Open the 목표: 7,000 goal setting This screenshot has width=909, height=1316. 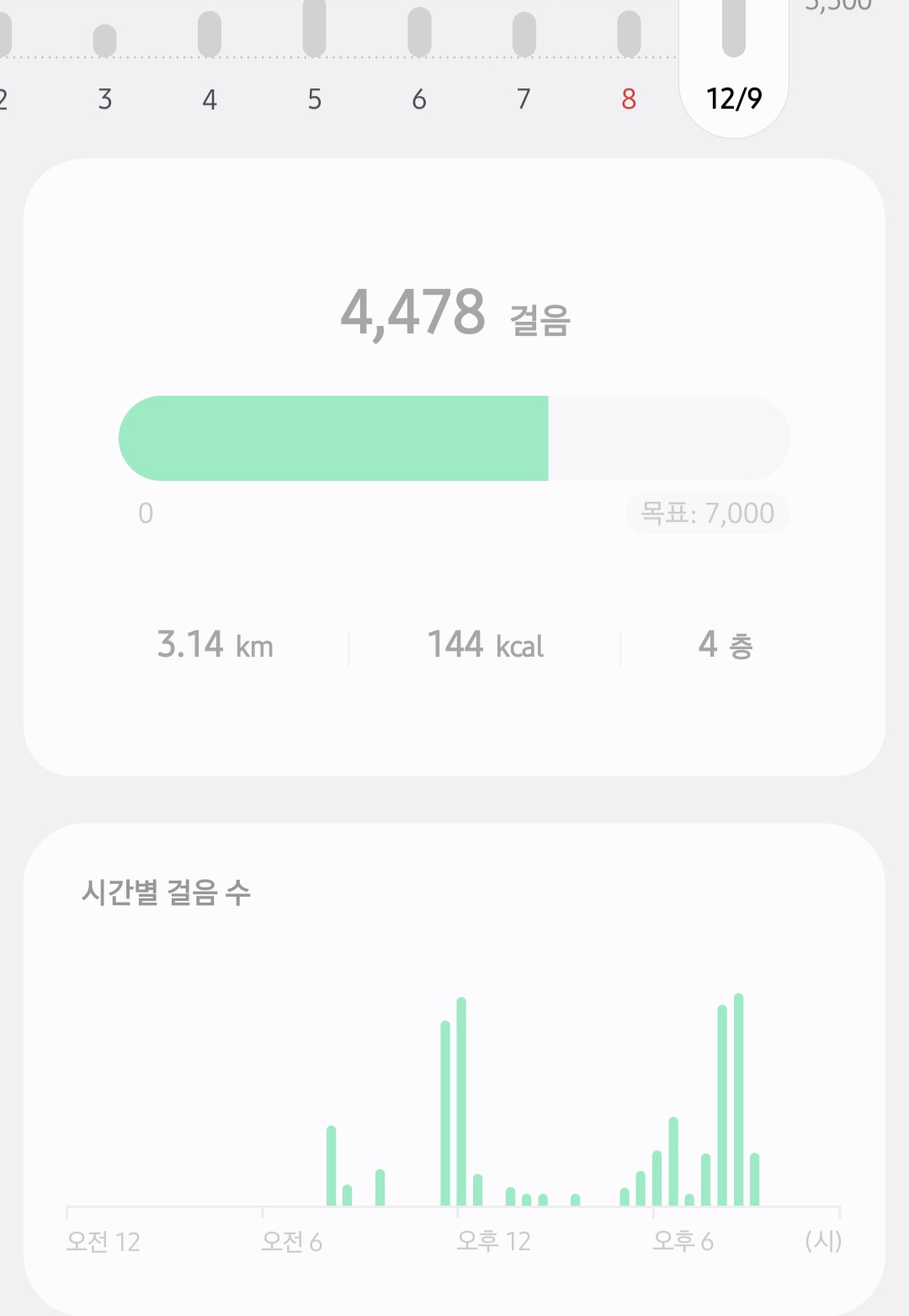[x=707, y=513]
